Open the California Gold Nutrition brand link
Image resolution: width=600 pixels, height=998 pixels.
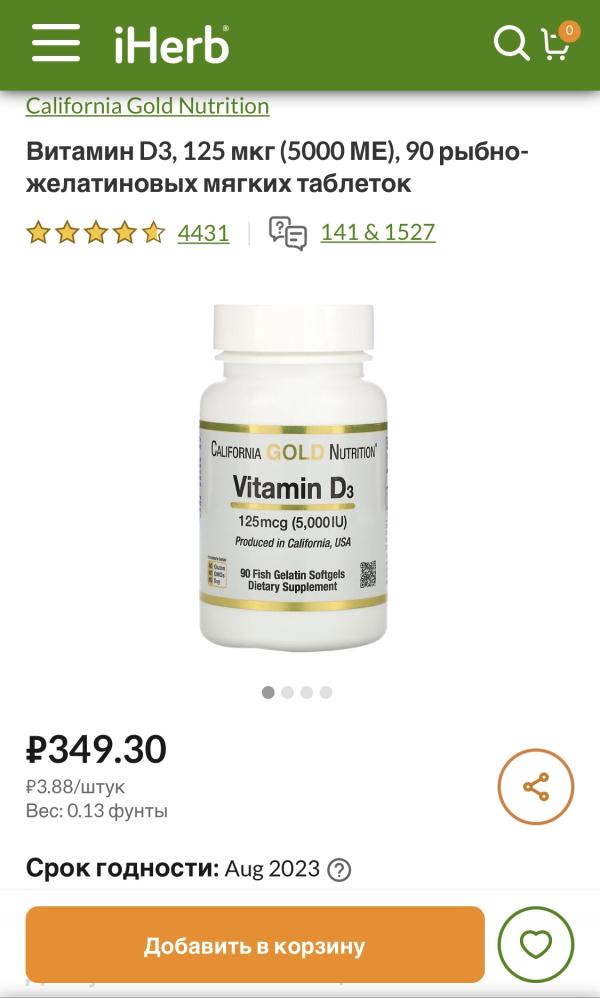[147, 106]
